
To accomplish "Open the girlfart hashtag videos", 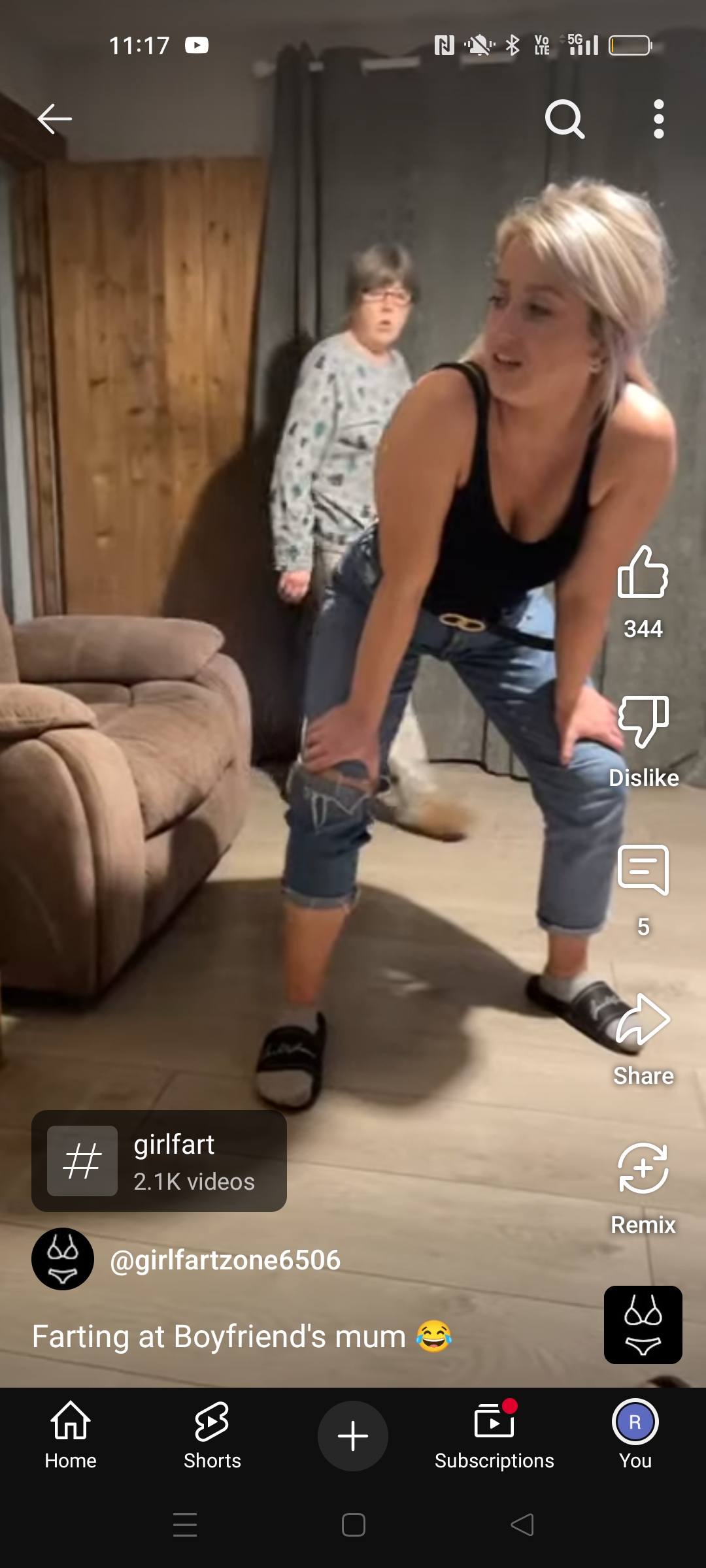I will (x=159, y=1161).
